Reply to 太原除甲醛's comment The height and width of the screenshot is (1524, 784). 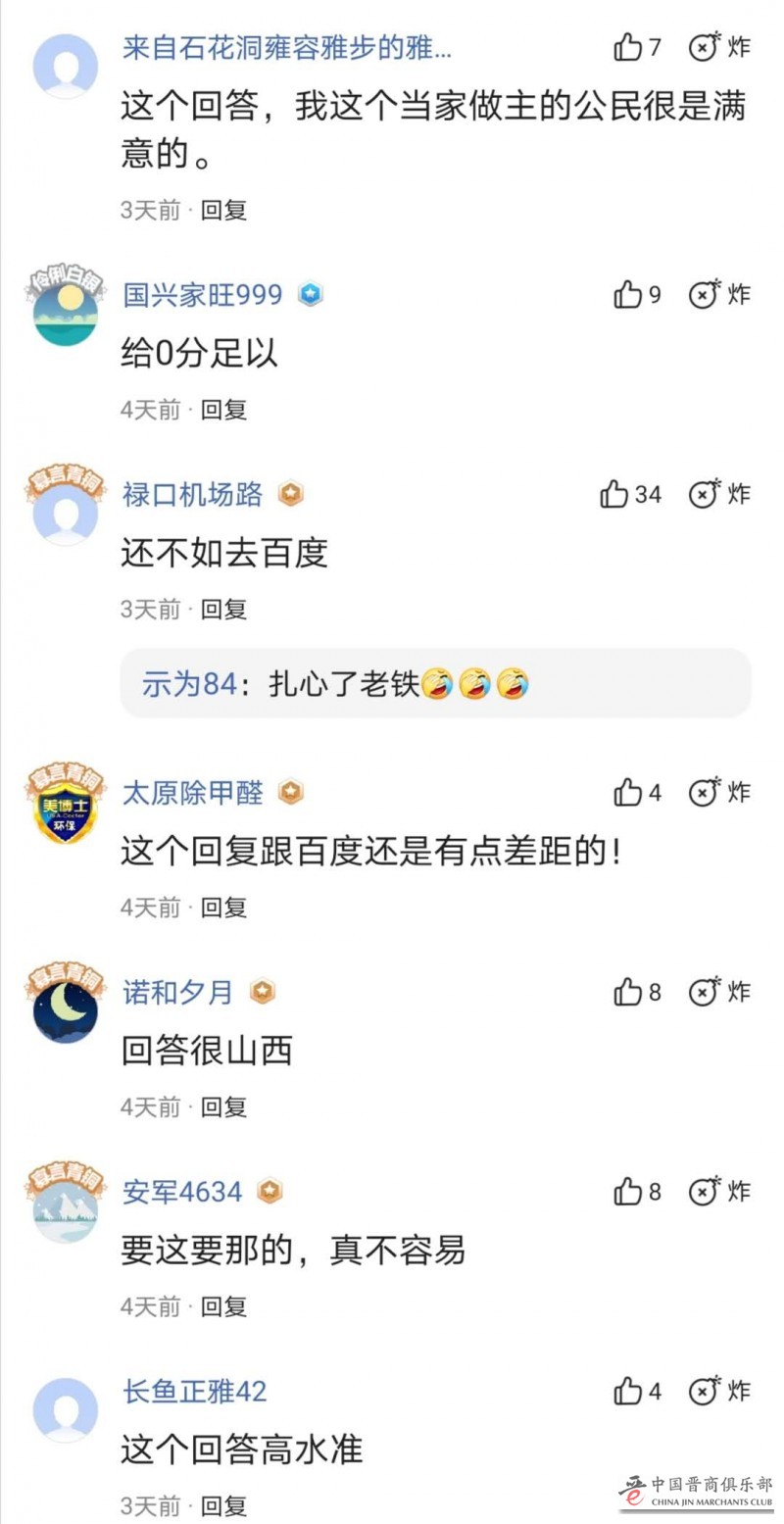pyautogui.click(x=223, y=908)
